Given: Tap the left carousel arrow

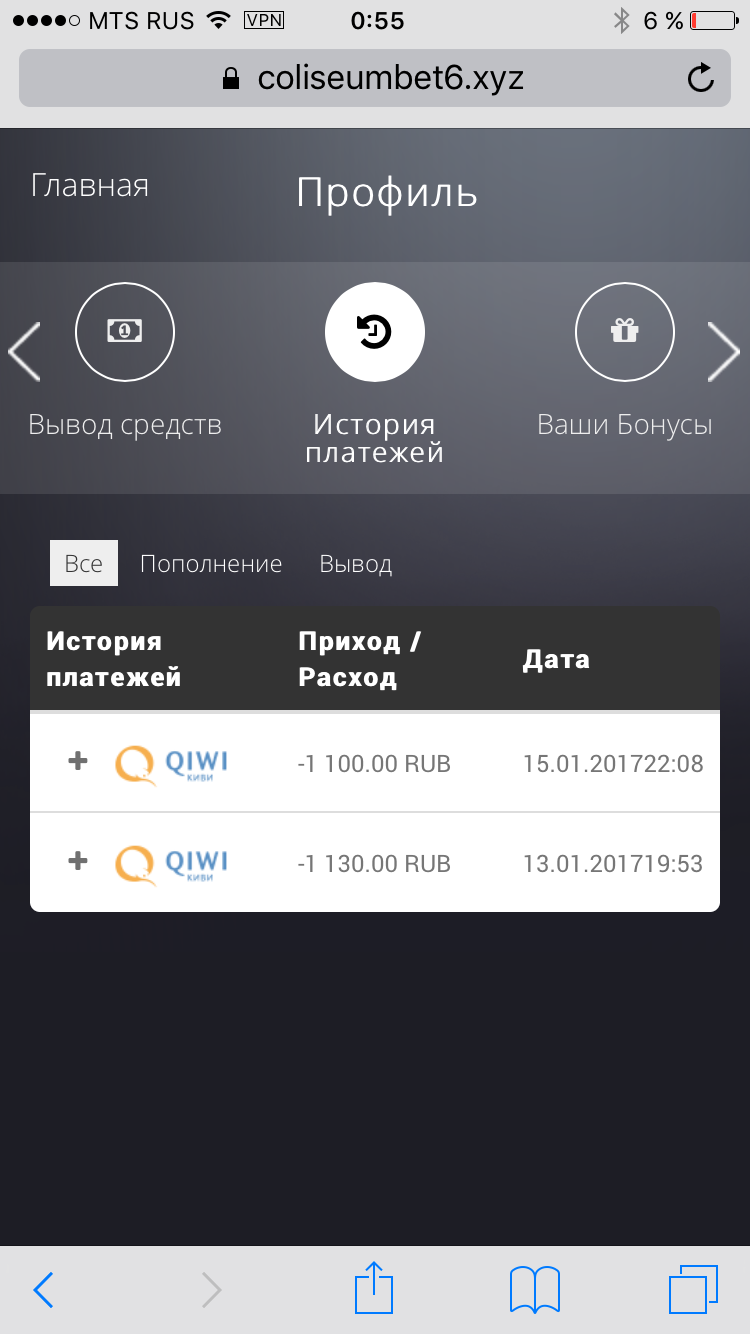Looking at the screenshot, I should (x=24, y=352).
